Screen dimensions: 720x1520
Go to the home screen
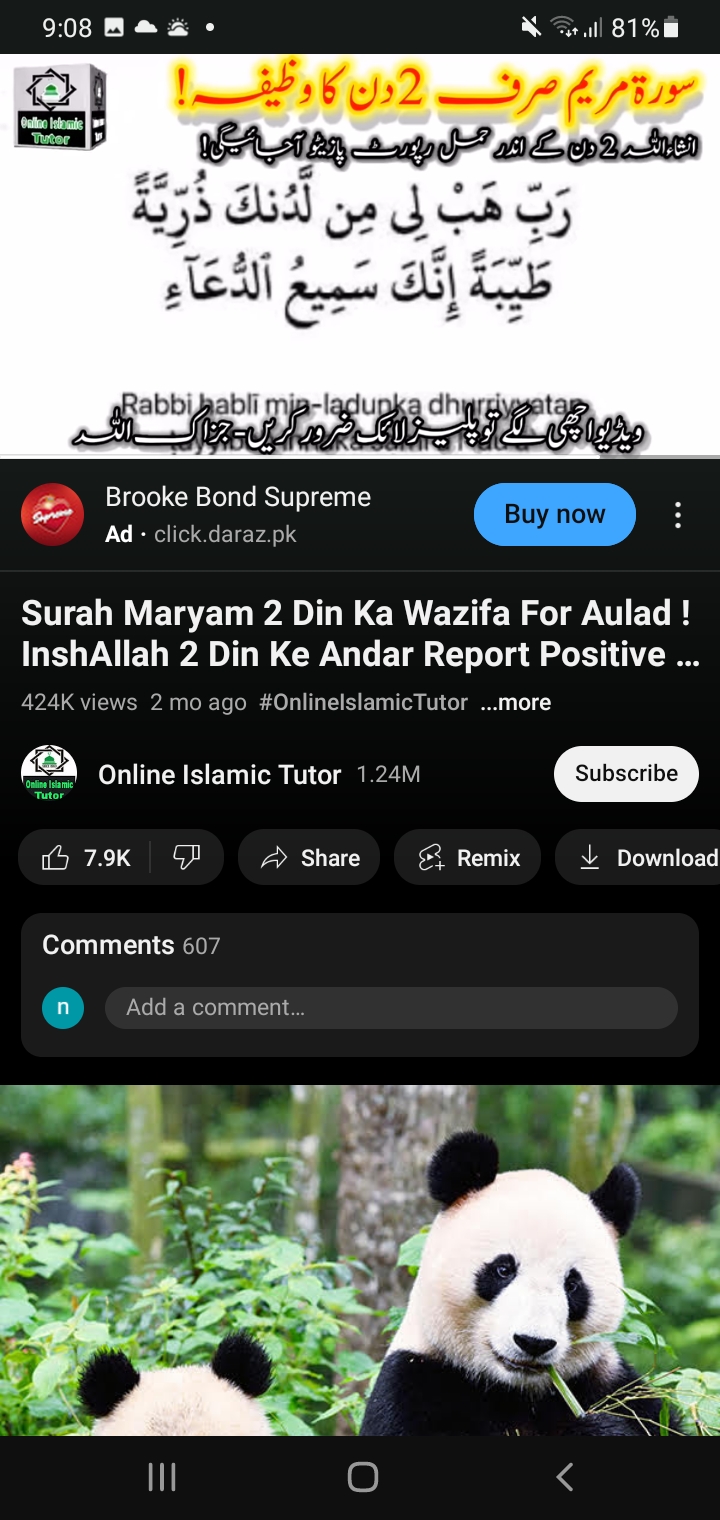[362, 1476]
